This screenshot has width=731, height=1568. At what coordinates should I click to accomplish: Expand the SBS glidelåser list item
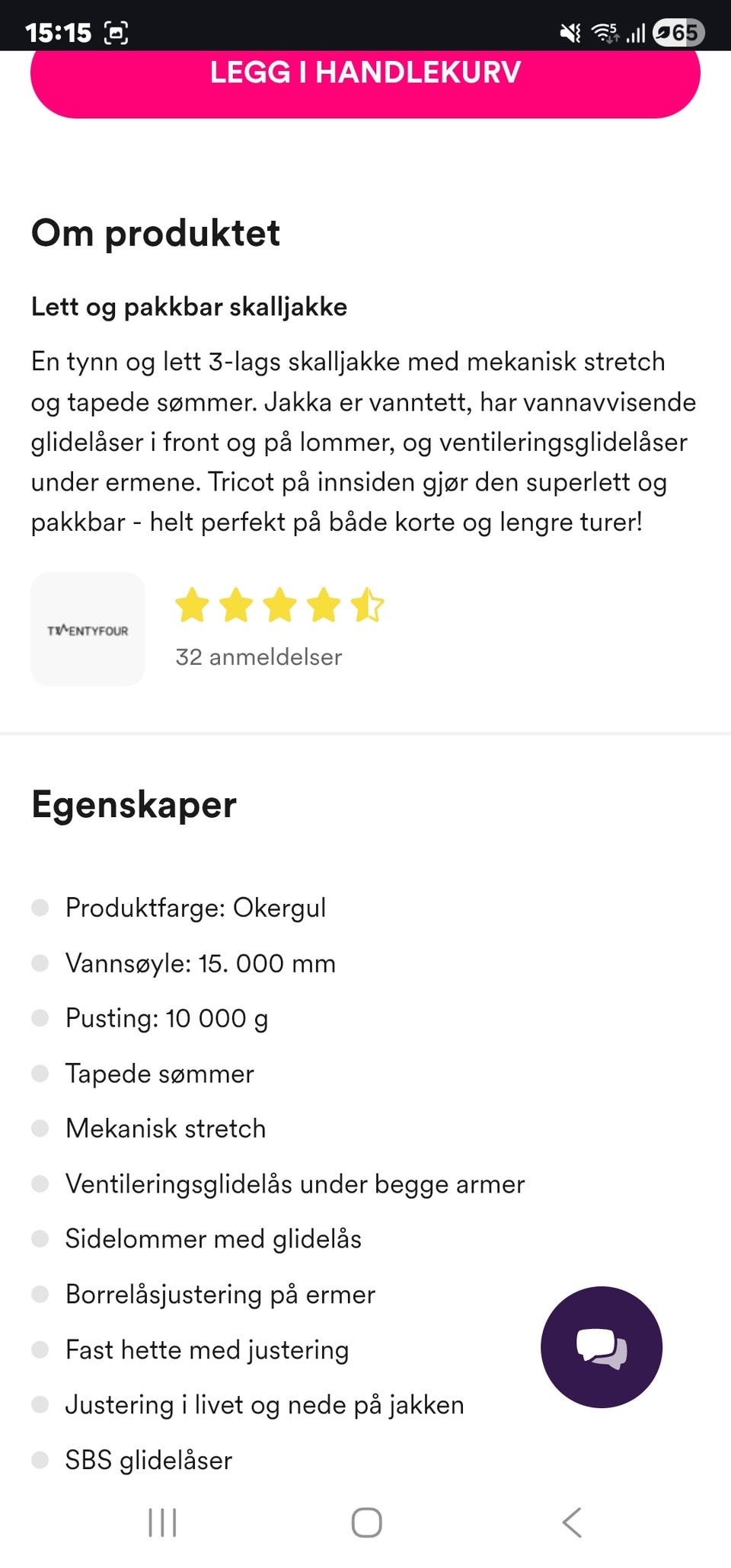148,1459
